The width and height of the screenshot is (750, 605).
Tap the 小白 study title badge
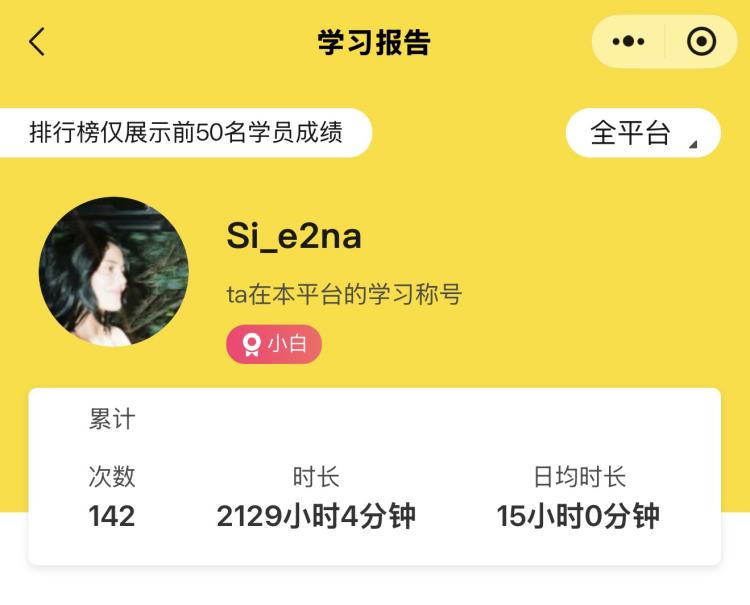pos(274,345)
